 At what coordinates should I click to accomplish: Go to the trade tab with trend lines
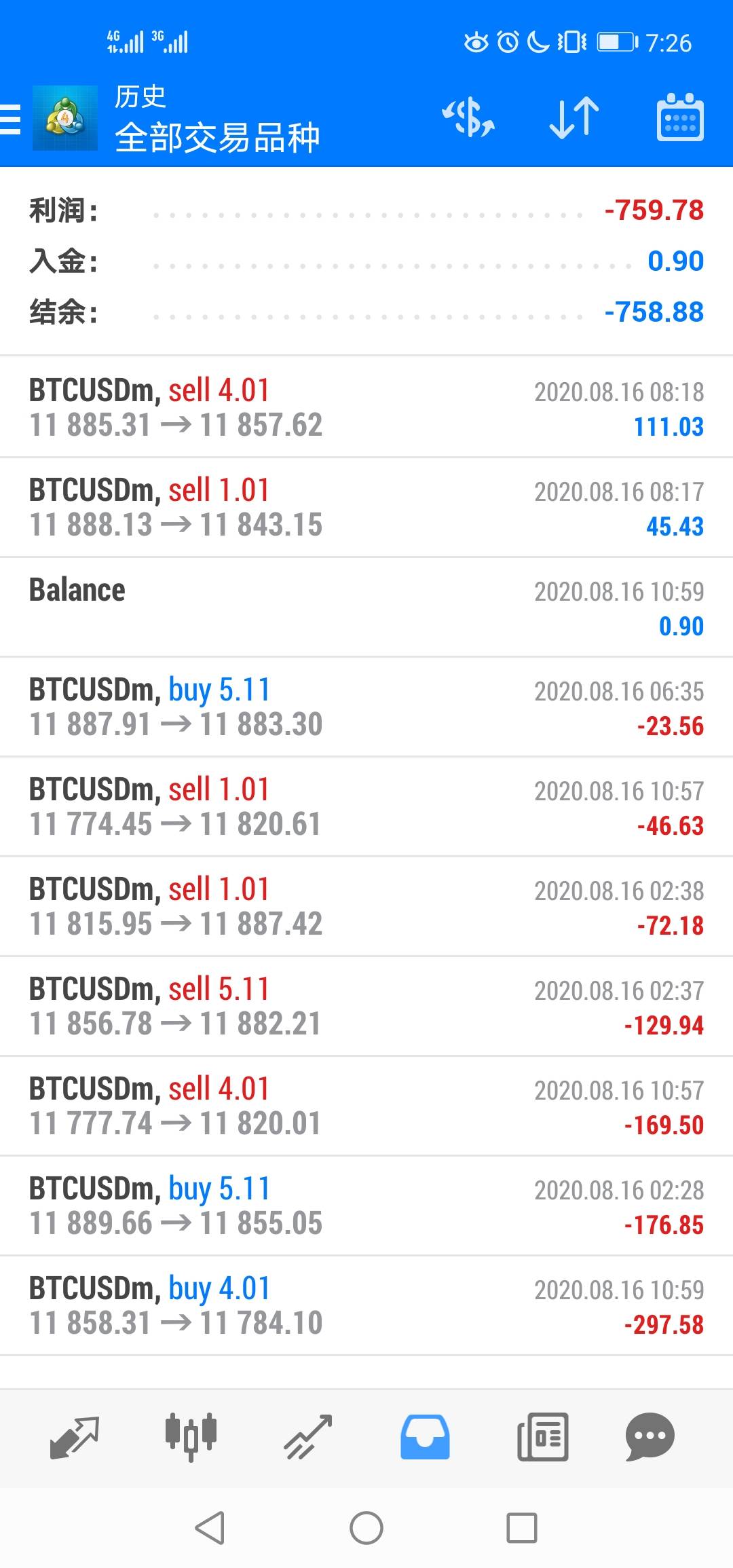pos(308,1437)
